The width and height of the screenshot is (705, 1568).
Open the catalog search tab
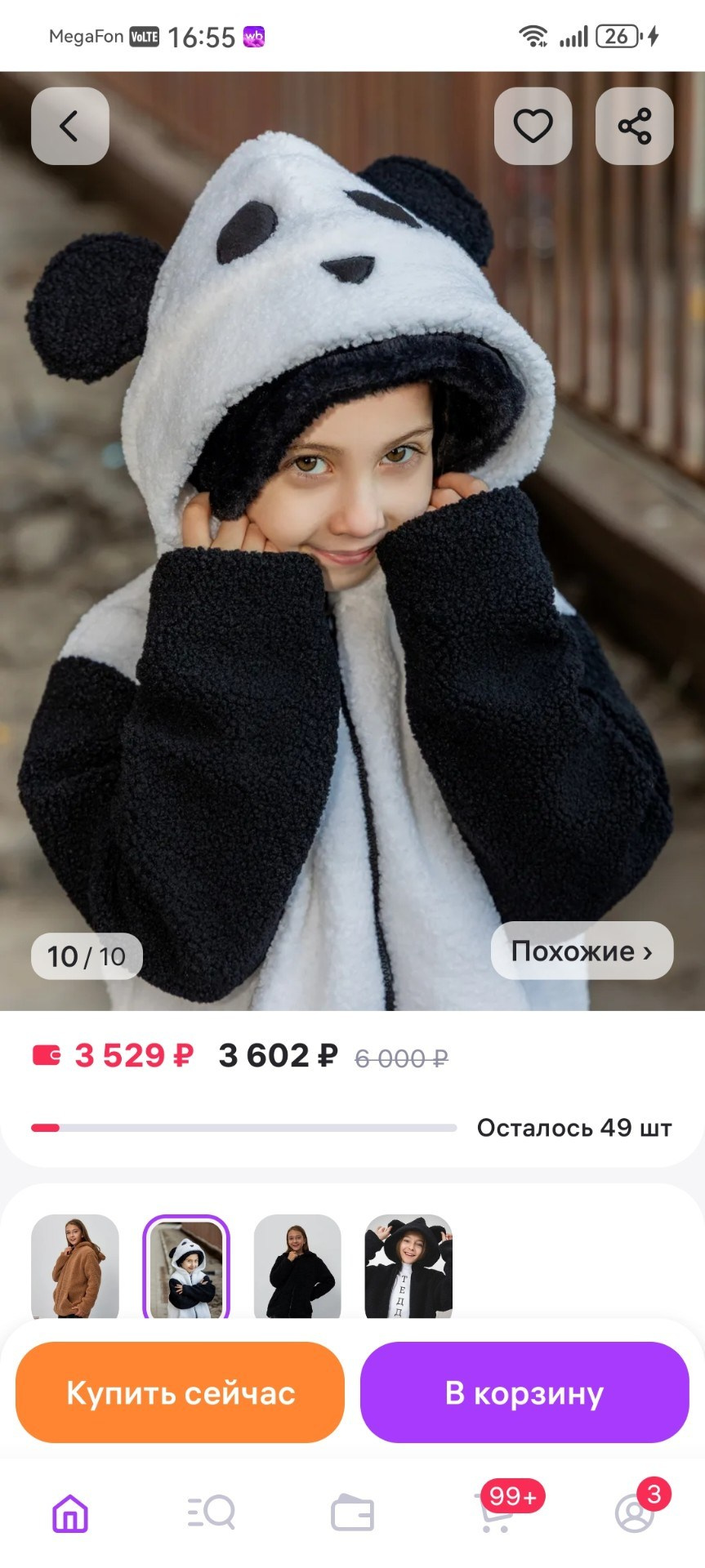[x=211, y=1513]
